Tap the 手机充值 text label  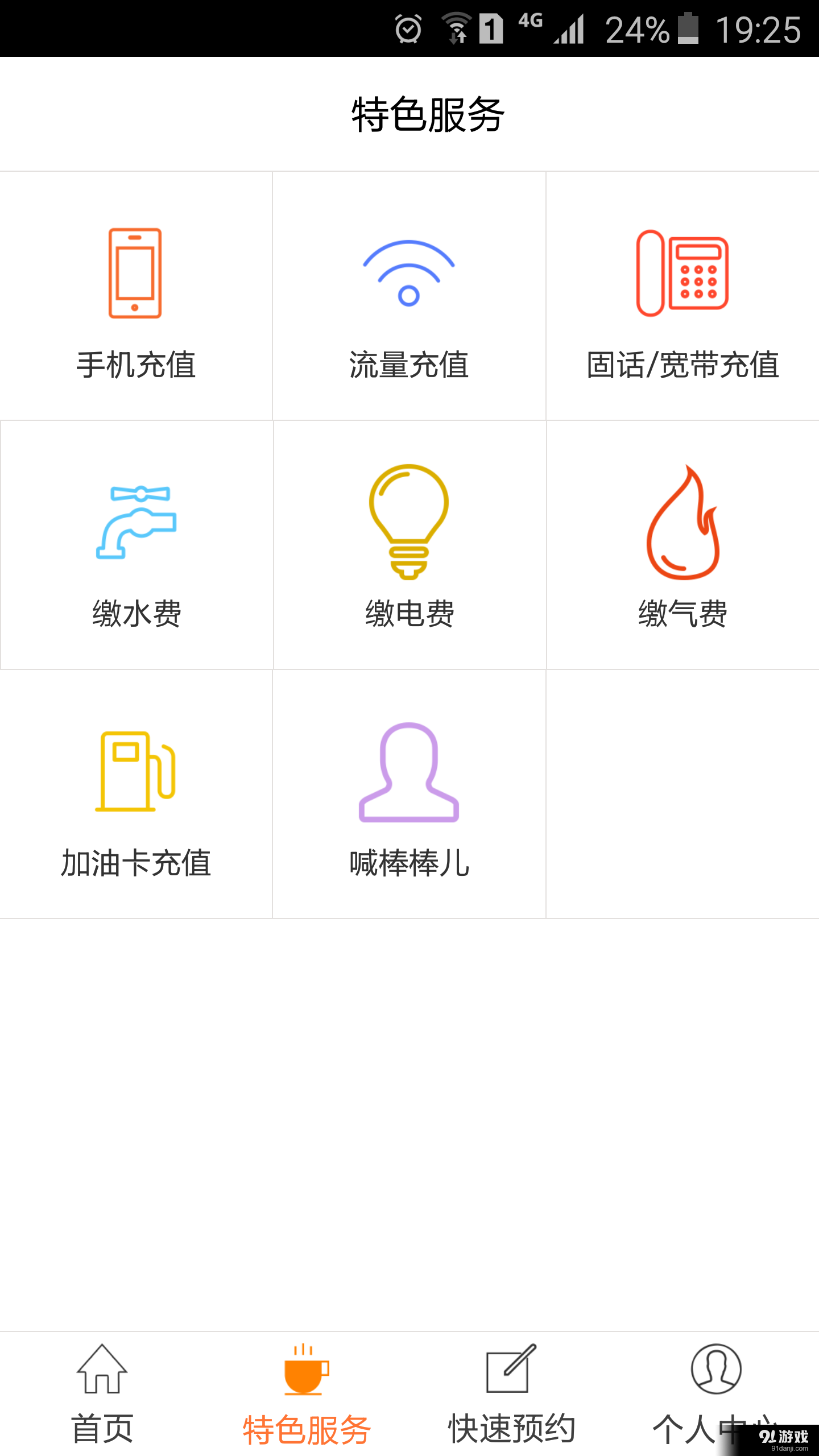(x=136, y=364)
